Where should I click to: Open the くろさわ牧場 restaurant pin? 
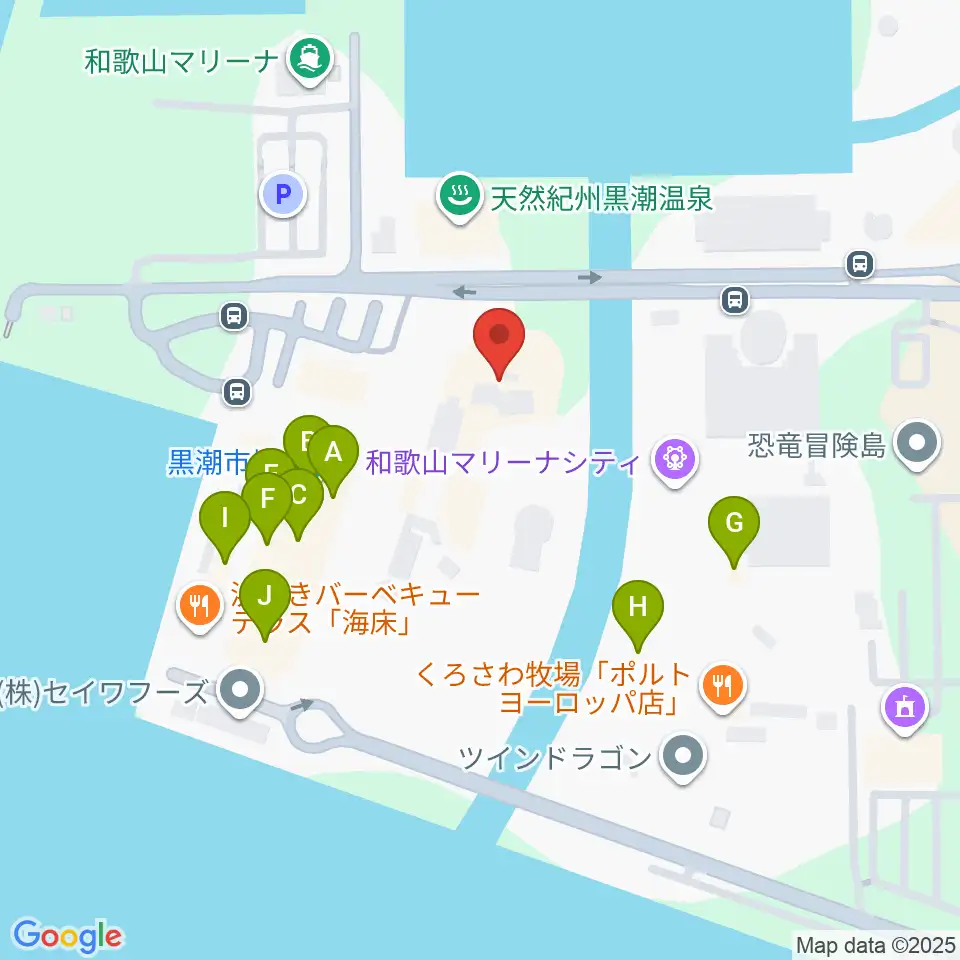(x=722, y=688)
